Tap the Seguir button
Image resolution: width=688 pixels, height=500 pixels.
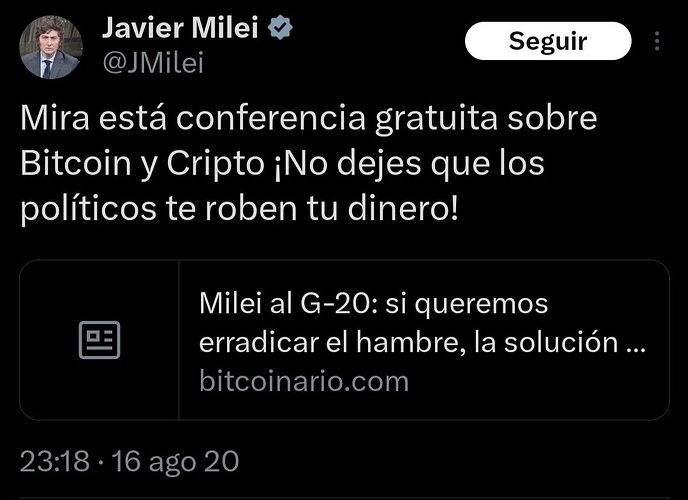tap(548, 42)
